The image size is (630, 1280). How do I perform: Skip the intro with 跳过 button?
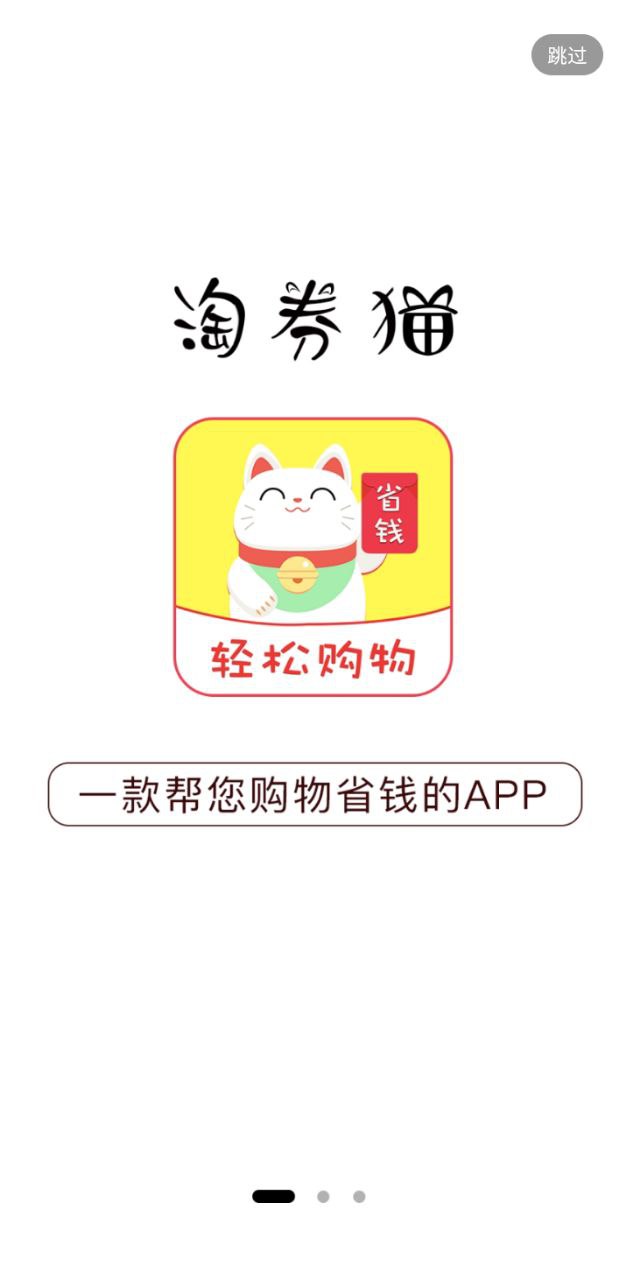point(567,55)
